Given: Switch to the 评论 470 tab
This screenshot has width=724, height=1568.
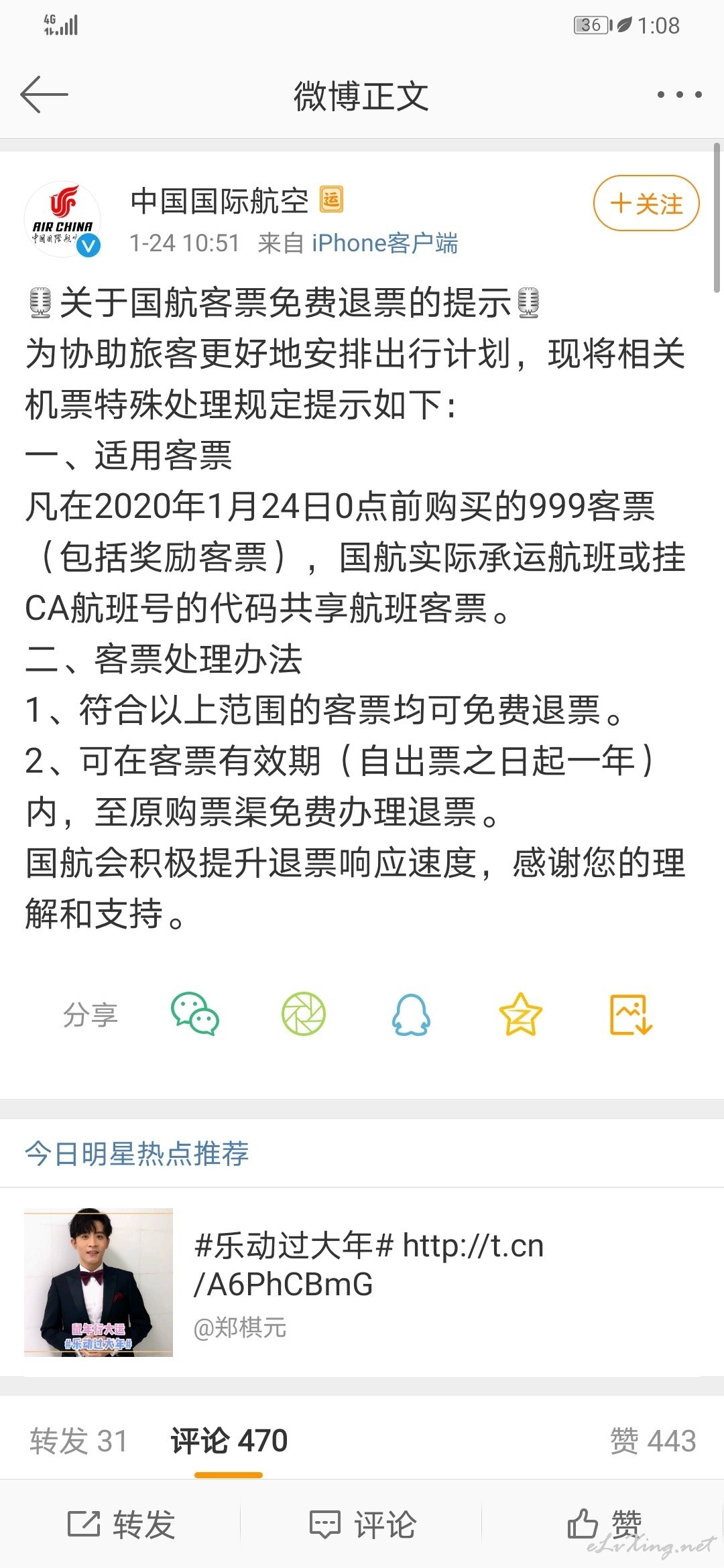Looking at the screenshot, I should [x=229, y=1440].
